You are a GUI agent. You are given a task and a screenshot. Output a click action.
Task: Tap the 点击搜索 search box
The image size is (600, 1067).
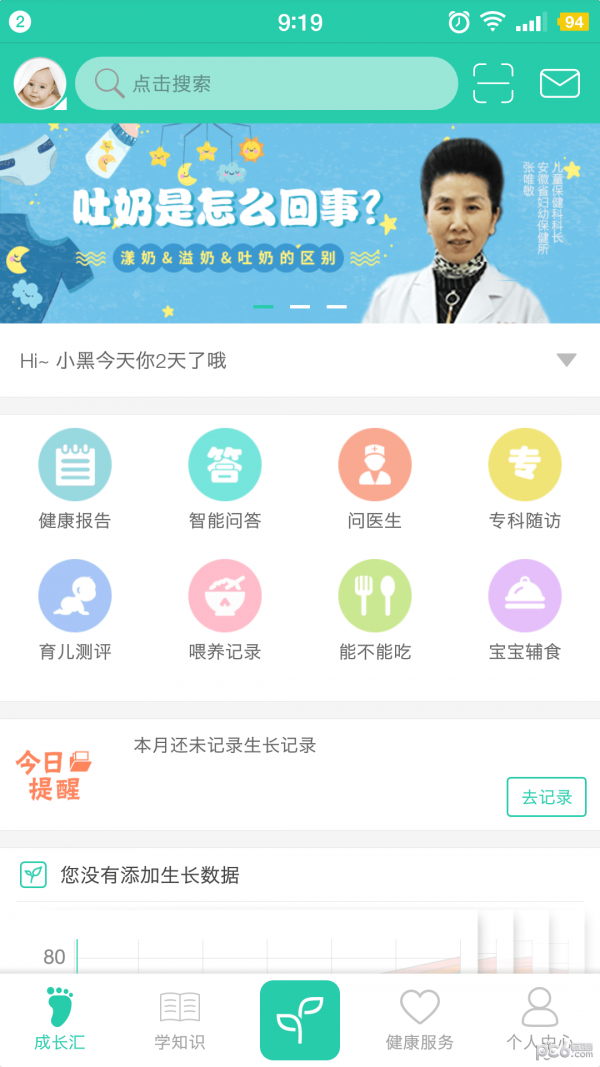[x=266, y=83]
